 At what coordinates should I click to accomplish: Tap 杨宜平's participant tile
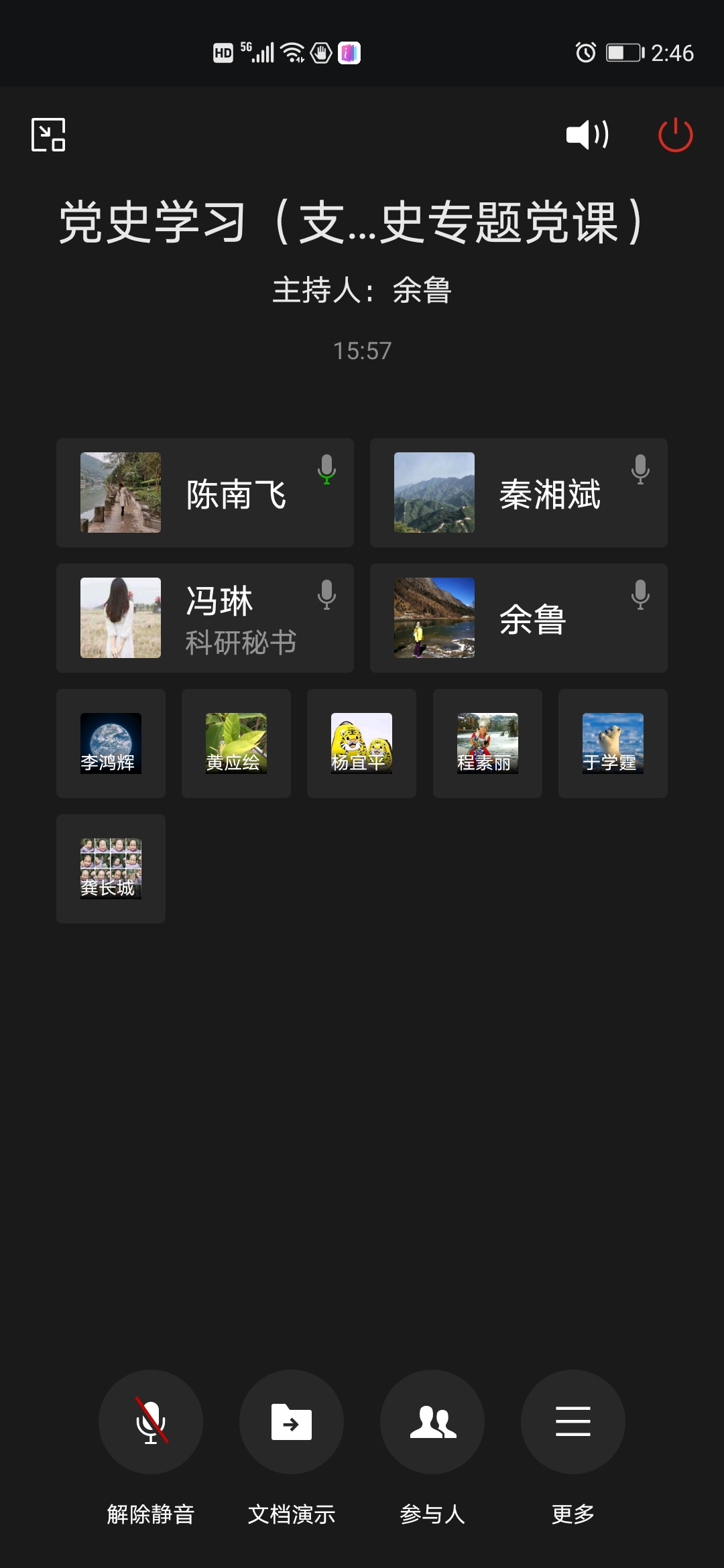361,743
